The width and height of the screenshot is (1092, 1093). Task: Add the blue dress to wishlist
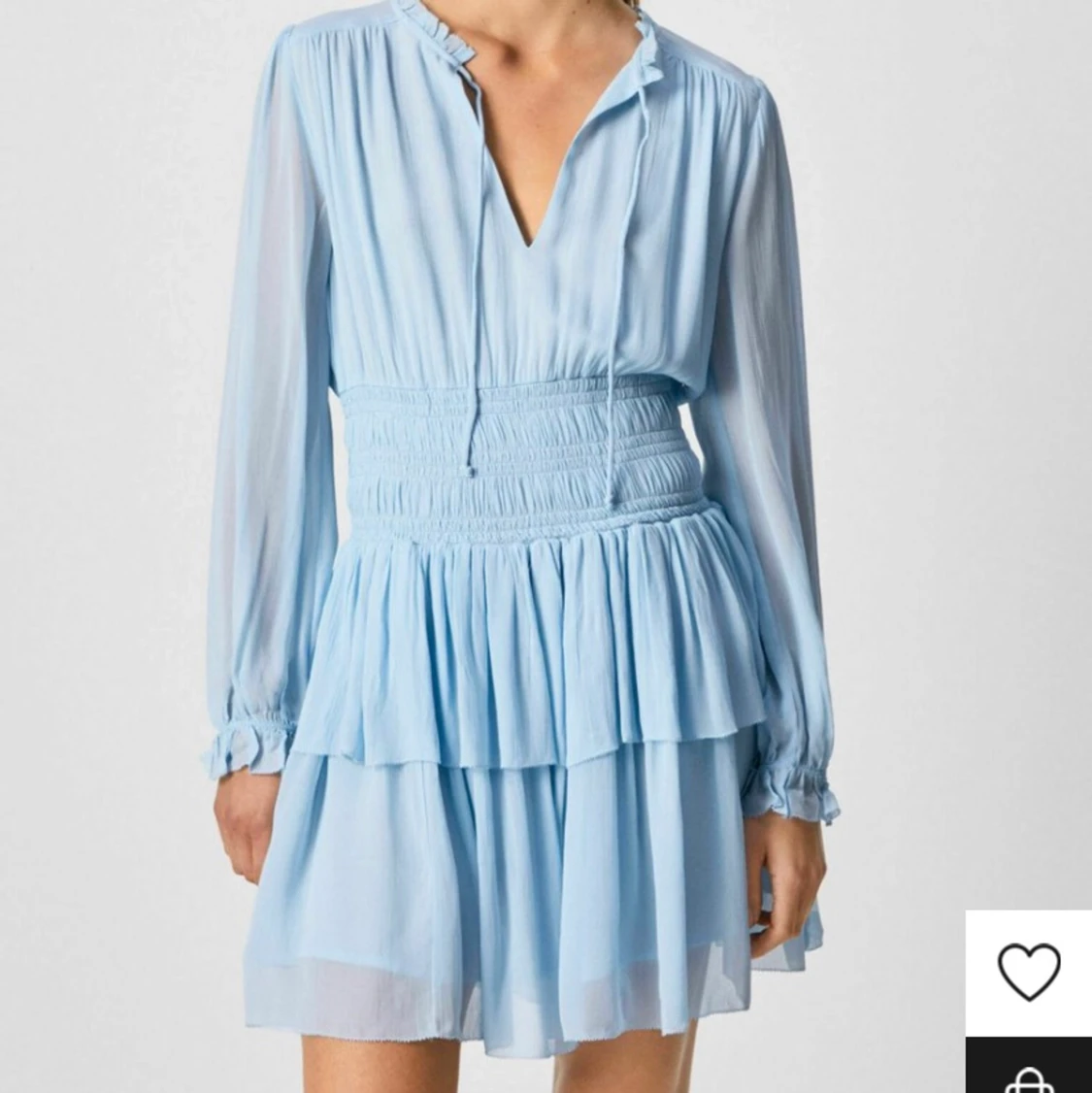(x=1028, y=971)
